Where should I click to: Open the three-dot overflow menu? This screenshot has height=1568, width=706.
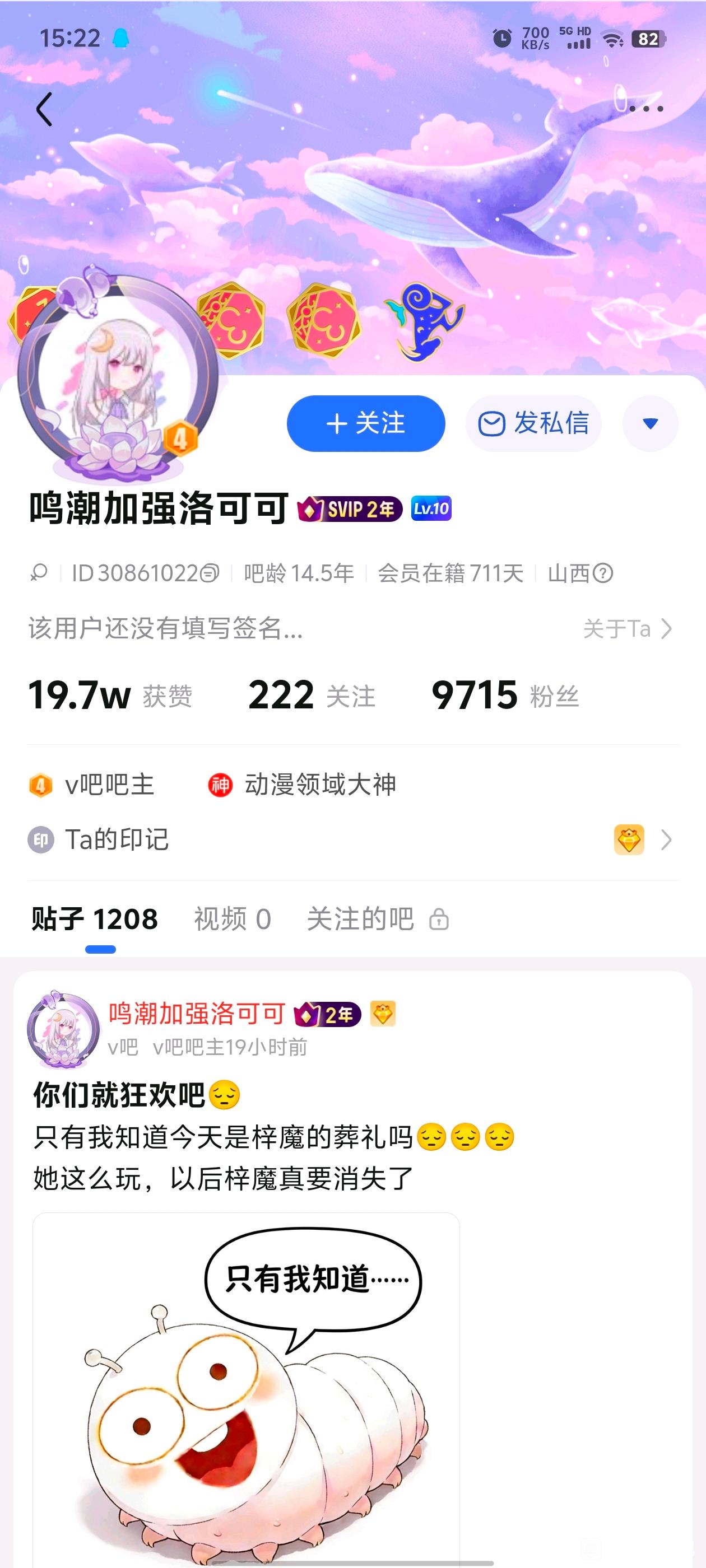click(x=645, y=109)
